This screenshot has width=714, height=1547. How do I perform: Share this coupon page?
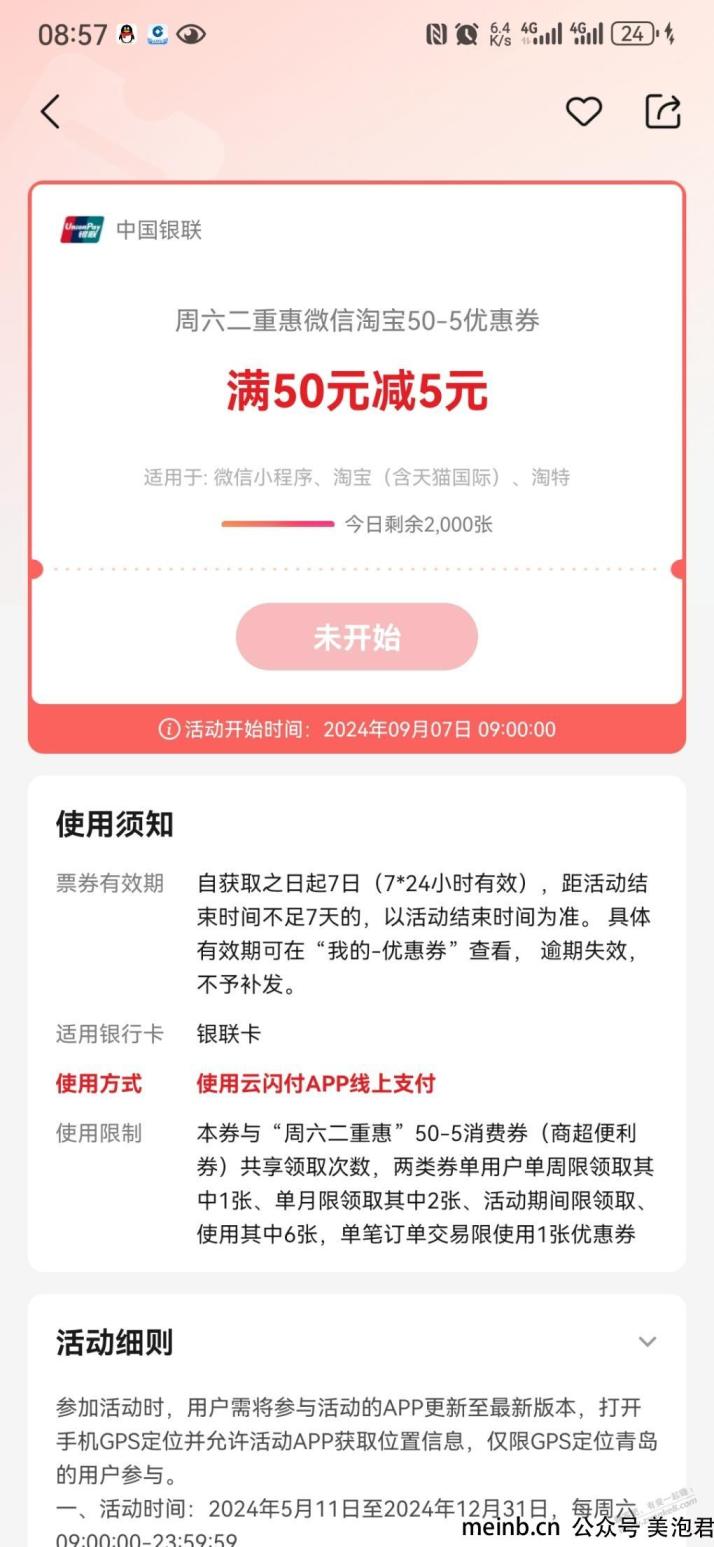pyautogui.click(x=663, y=111)
